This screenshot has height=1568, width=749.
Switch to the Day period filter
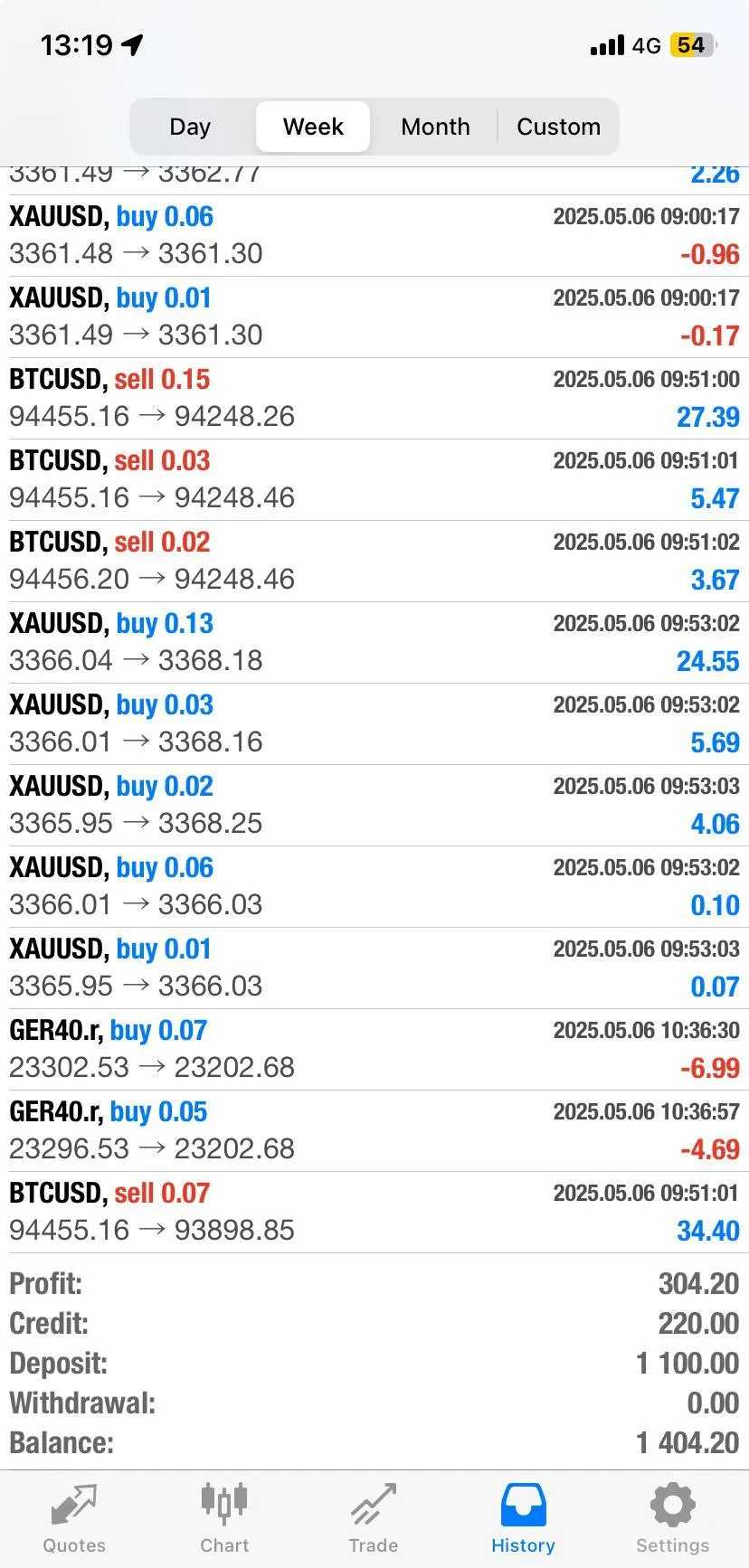[190, 127]
